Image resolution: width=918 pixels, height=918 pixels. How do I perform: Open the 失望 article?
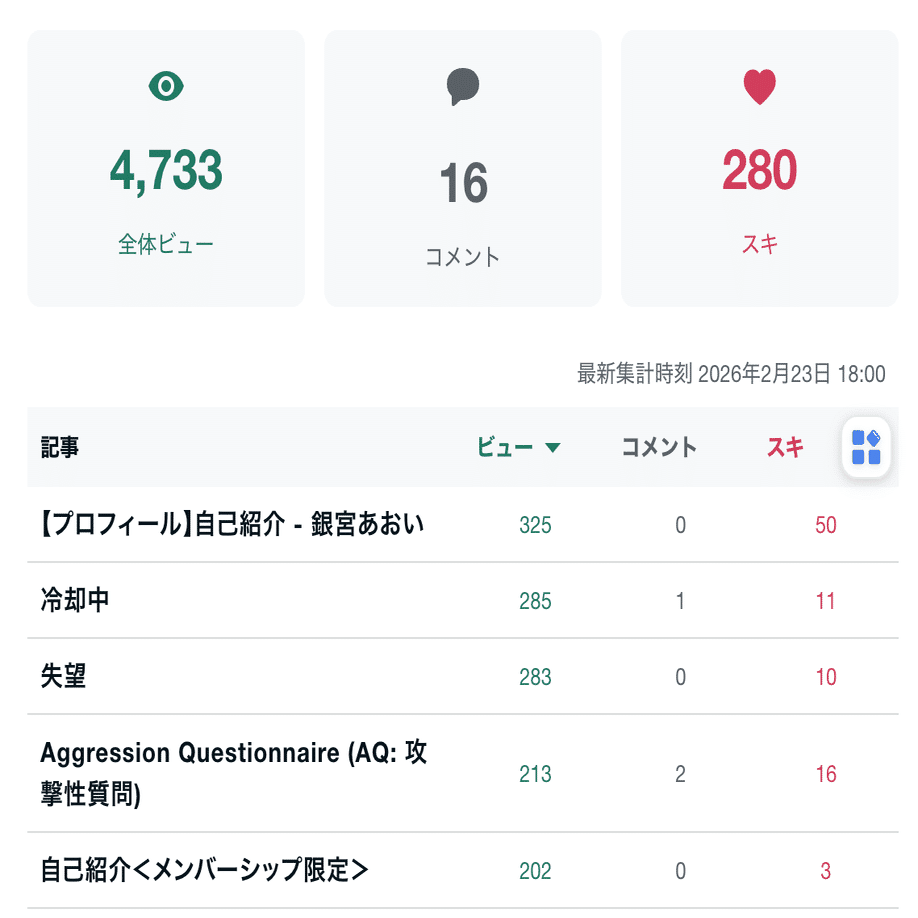63,676
